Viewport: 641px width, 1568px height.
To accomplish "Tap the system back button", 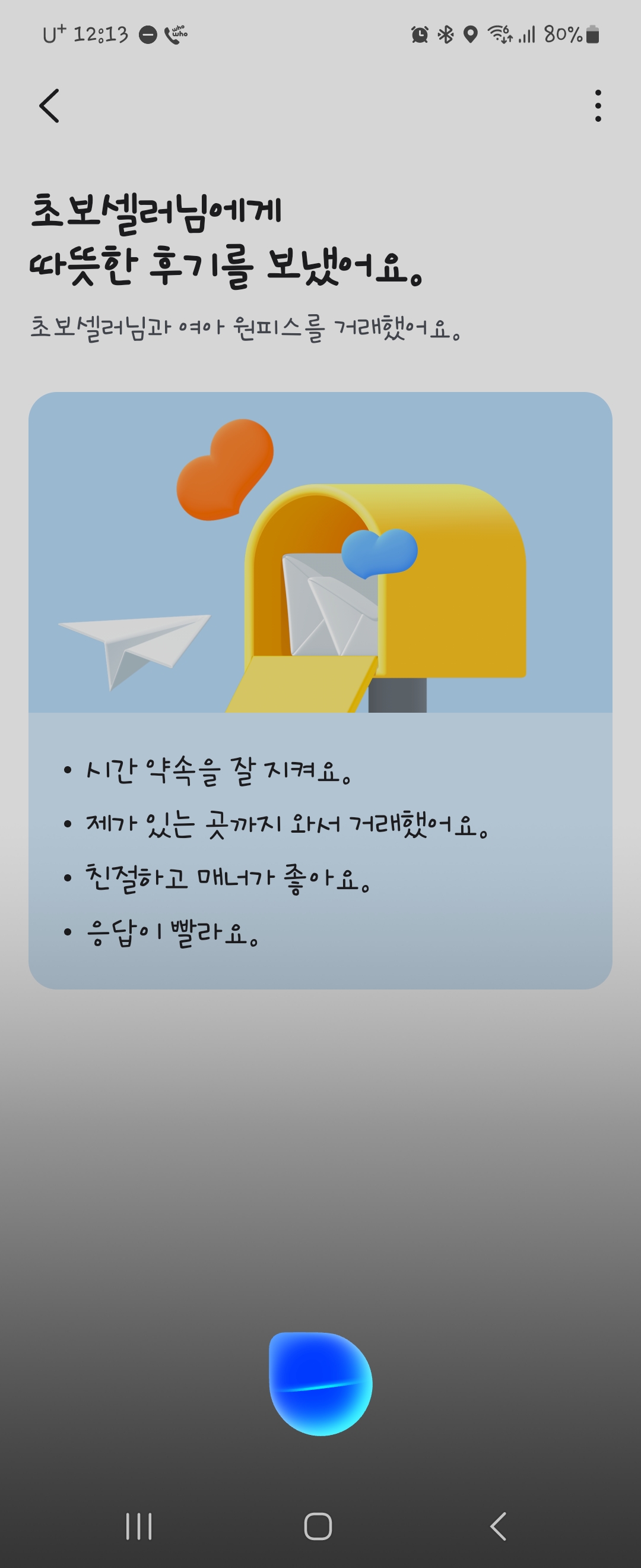I will tap(498, 1526).
